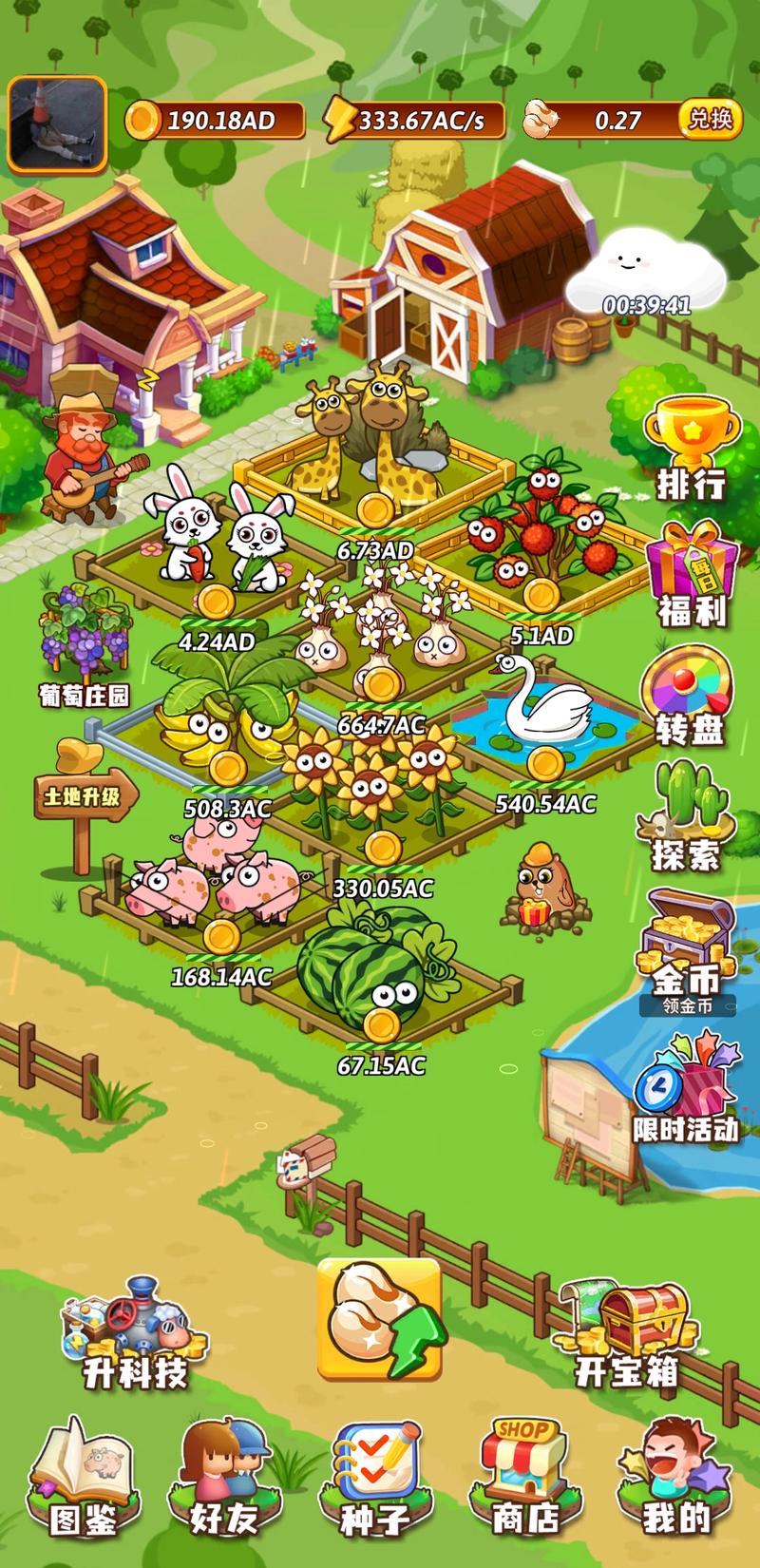Tap the central seed boost button

click(380, 1319)
